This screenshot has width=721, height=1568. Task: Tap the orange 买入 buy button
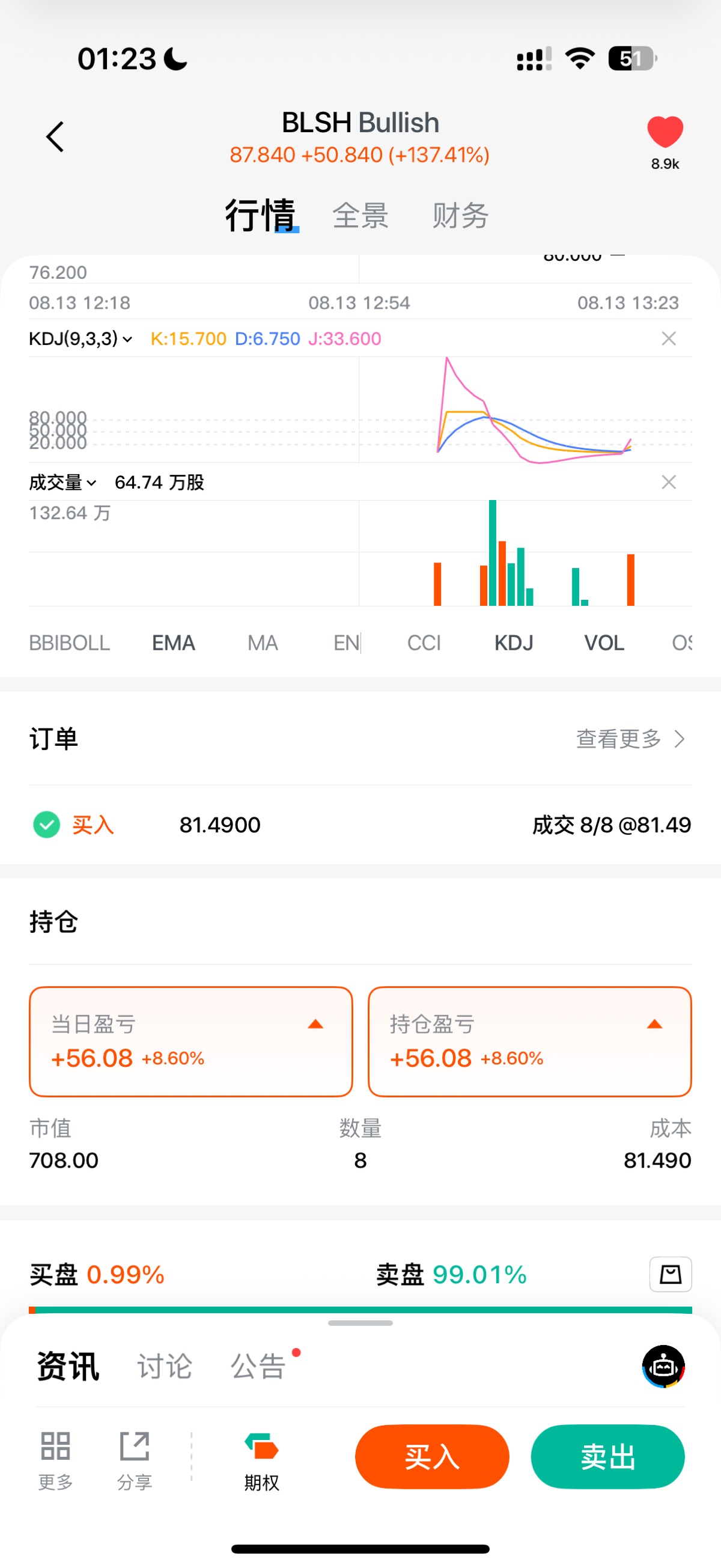tap(432, 1457)
